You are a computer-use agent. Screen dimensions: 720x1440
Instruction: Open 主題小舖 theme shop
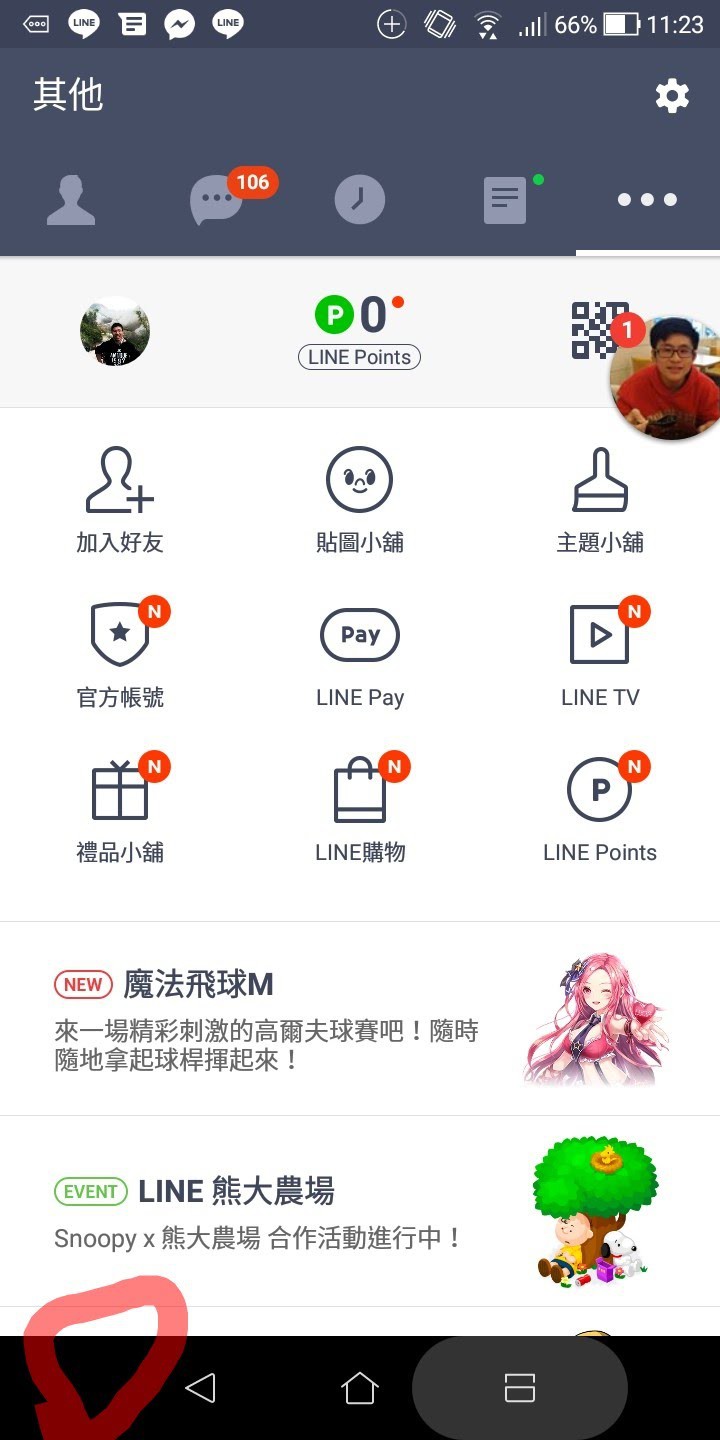pyautogui.click(x=600, y=500)
